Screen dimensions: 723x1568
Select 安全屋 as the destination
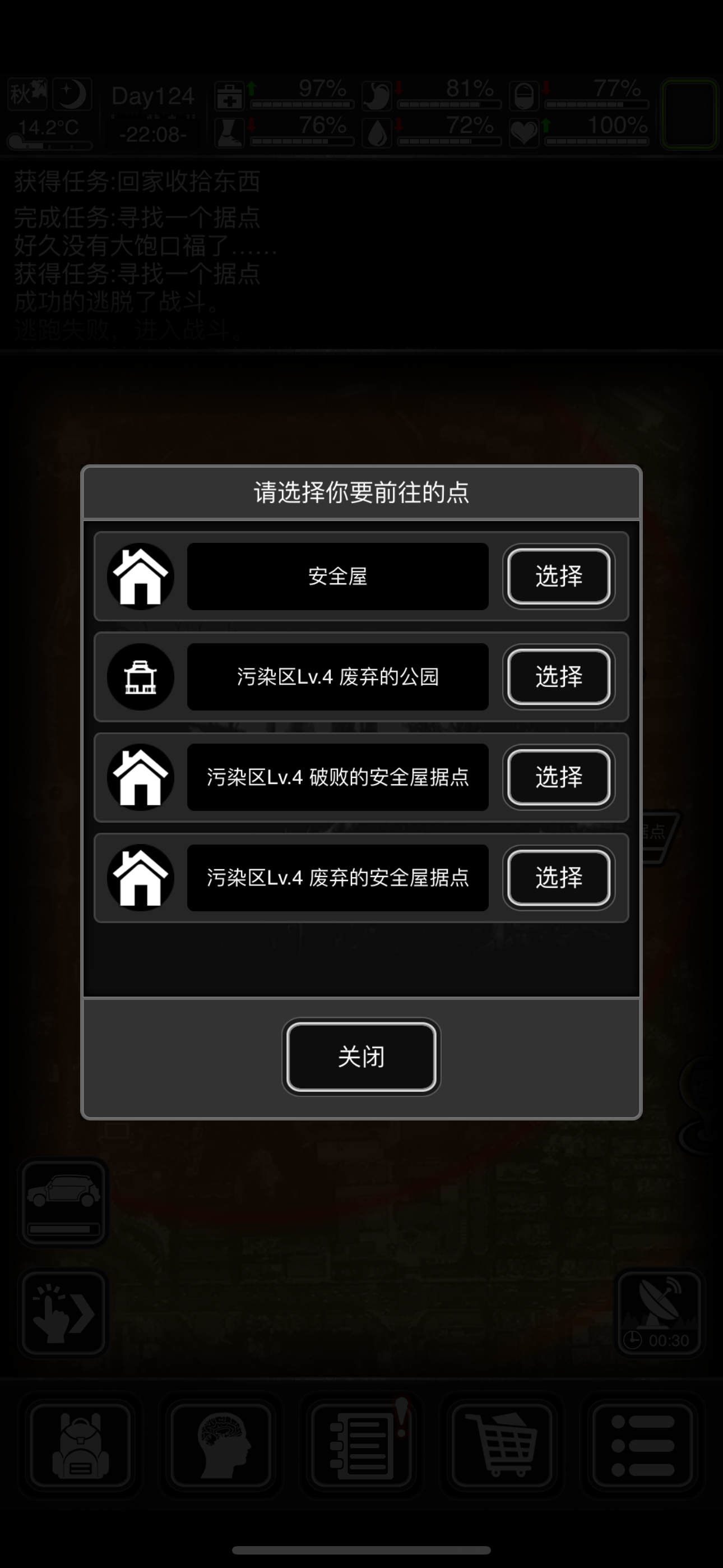[558, 577]
